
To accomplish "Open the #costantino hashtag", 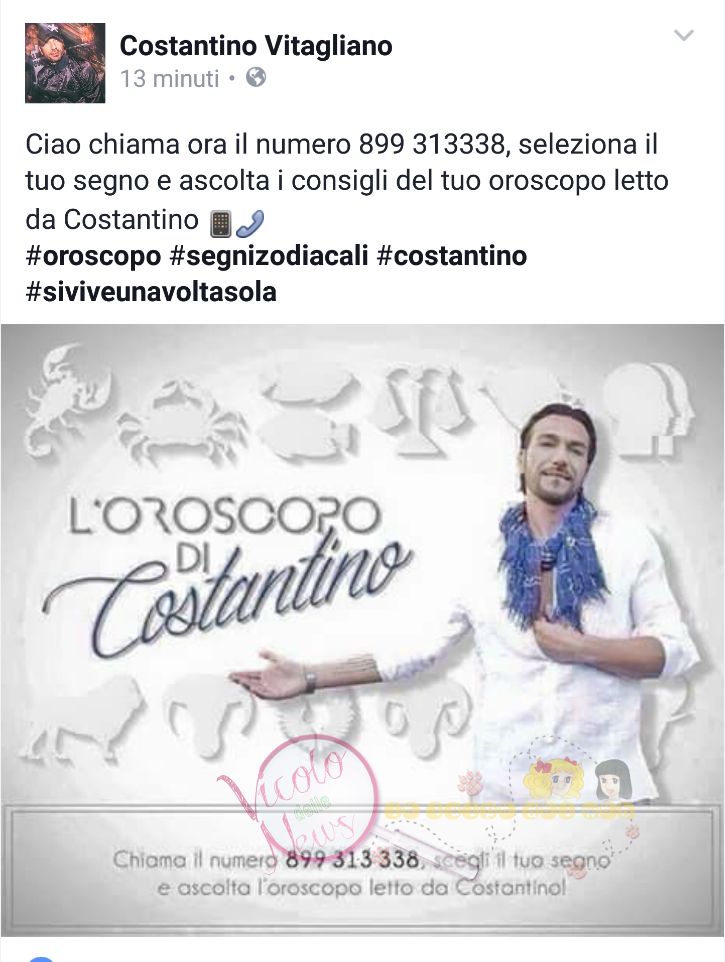I will tap(452, 256).
